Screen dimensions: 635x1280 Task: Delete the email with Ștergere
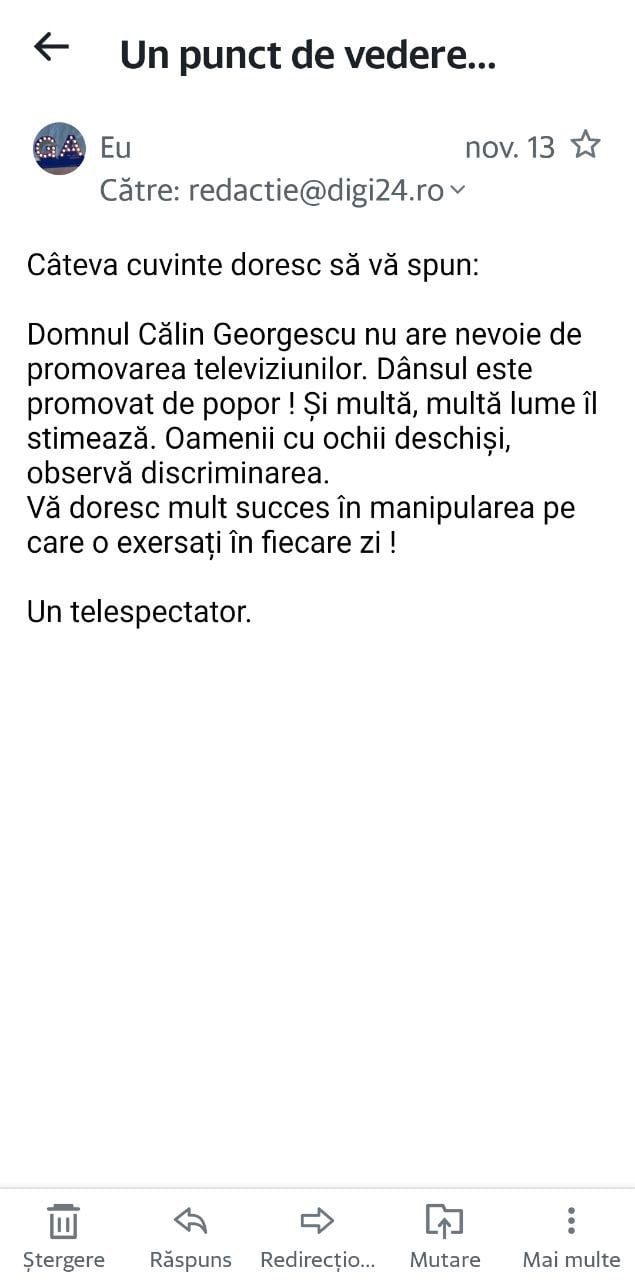[x=64, y=1236]
